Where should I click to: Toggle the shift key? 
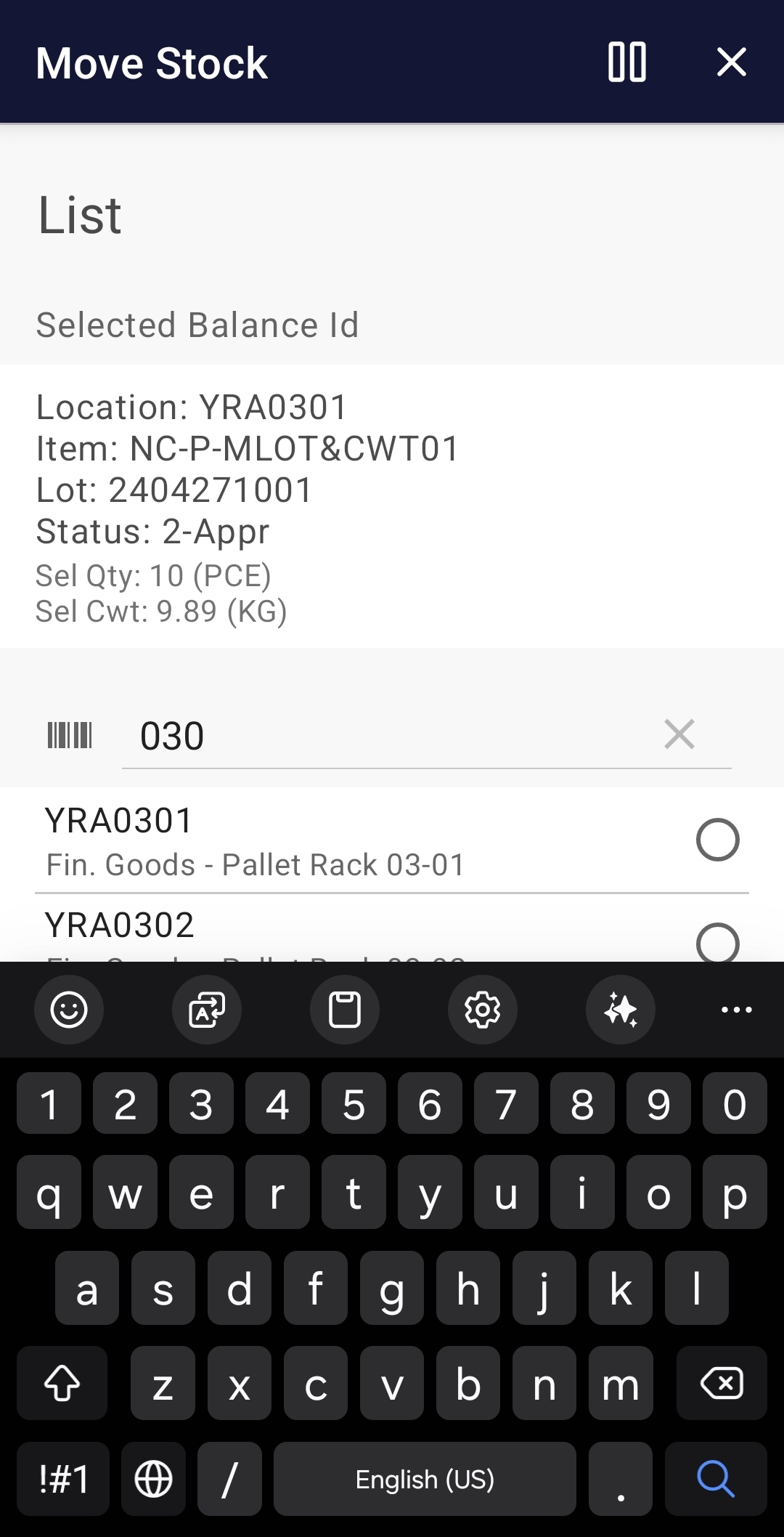coord(62,1383)
